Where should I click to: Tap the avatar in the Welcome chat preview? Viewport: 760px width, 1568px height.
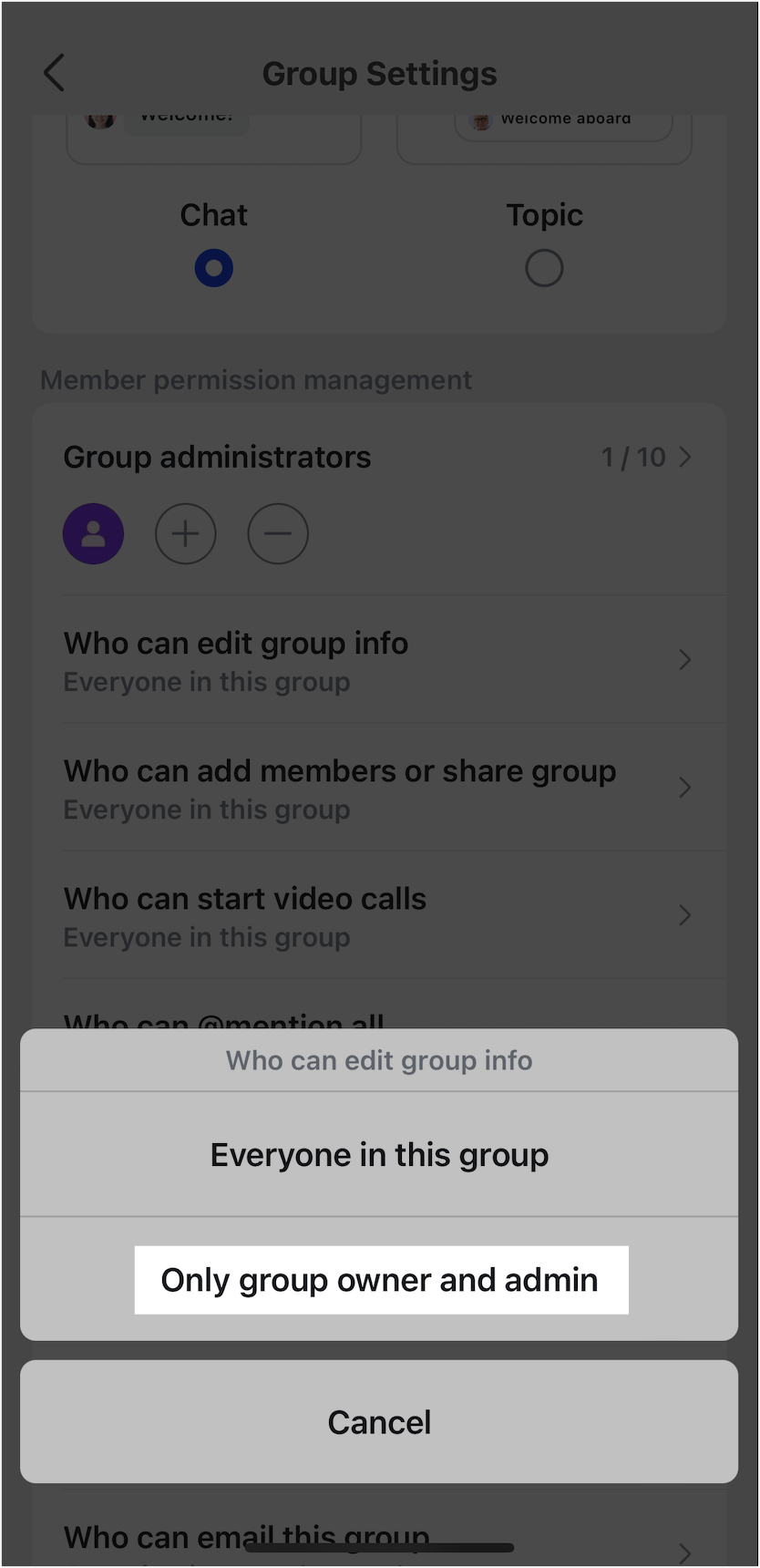[100, 119]
